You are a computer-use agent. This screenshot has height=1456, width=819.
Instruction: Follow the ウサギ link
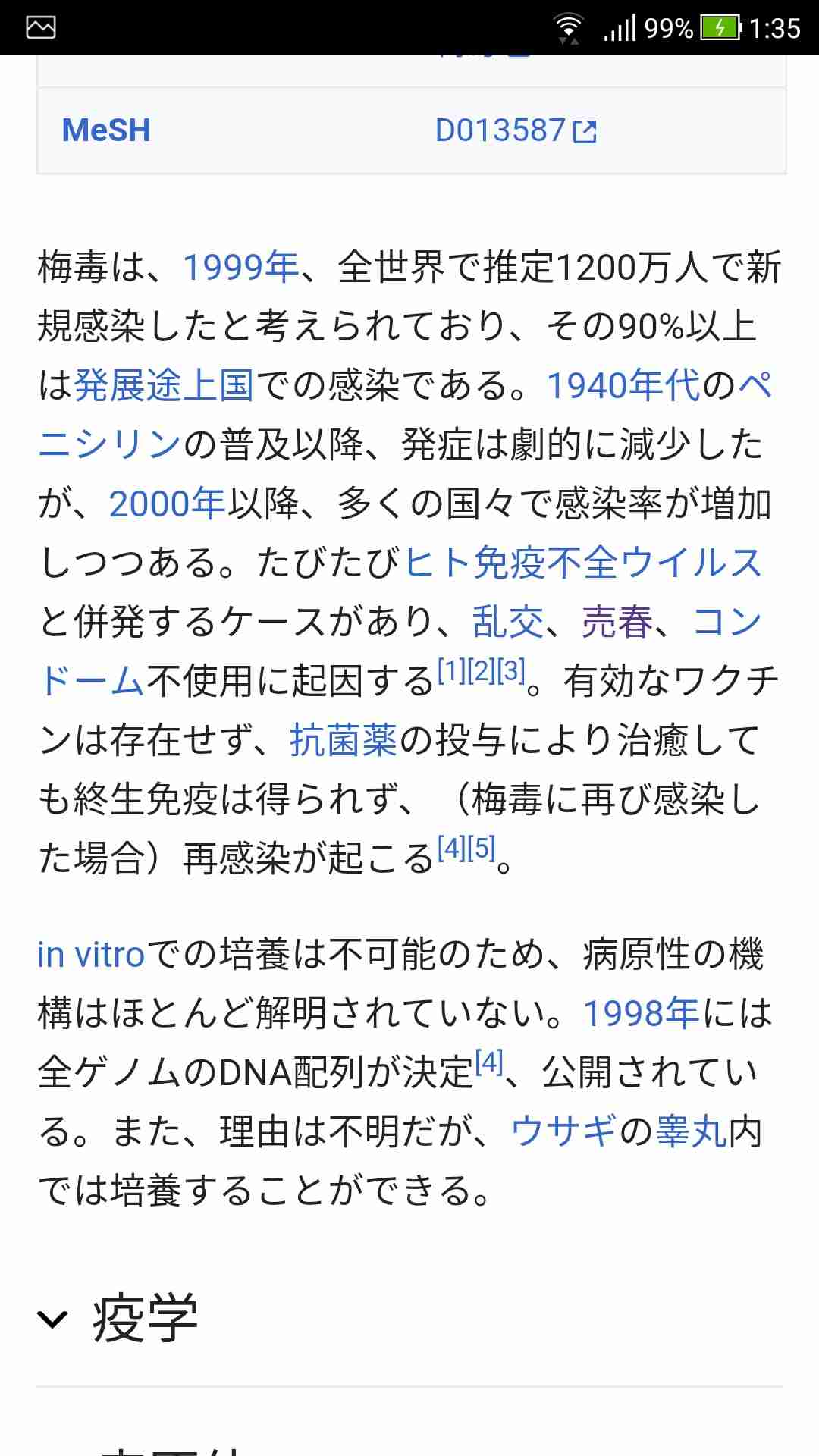point(564,1131)
